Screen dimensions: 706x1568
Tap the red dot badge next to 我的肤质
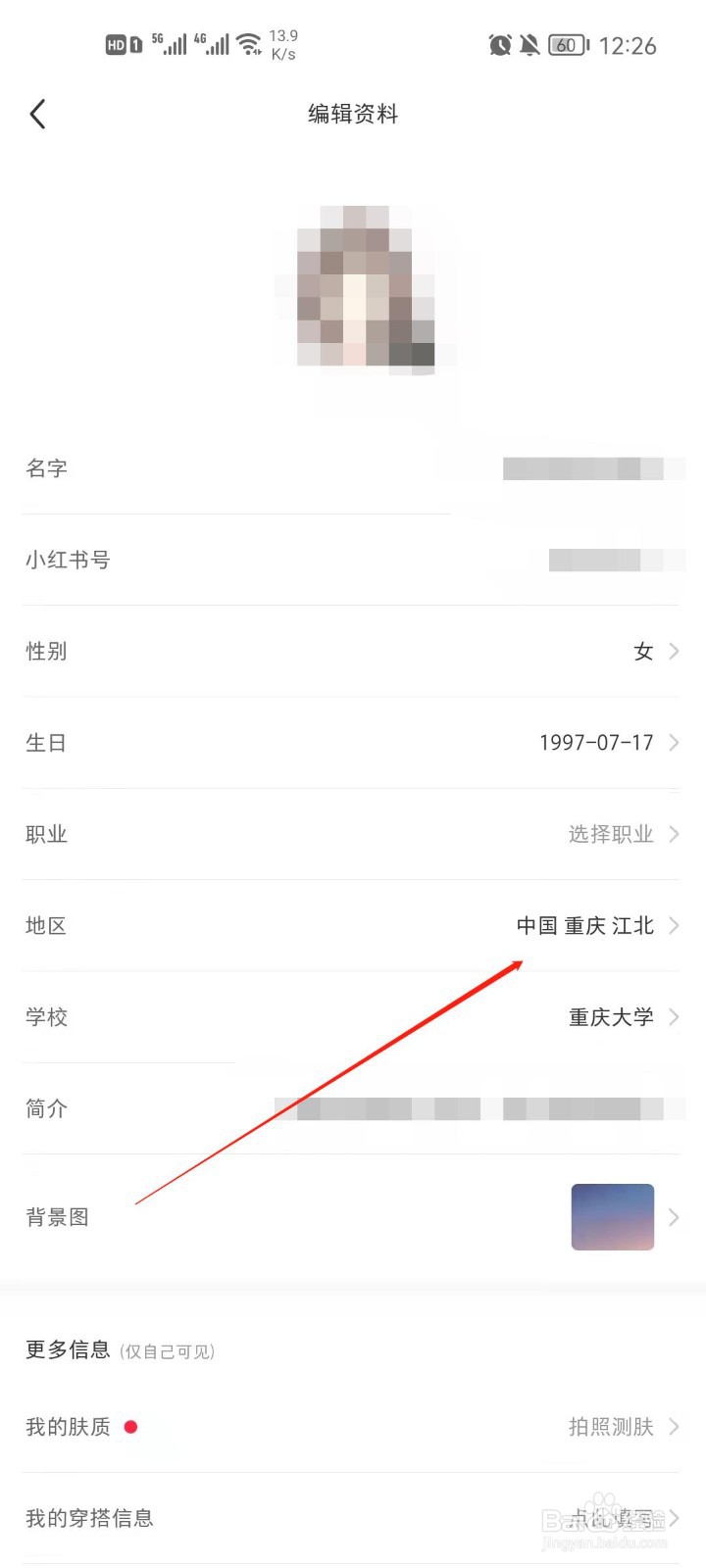131,1426
